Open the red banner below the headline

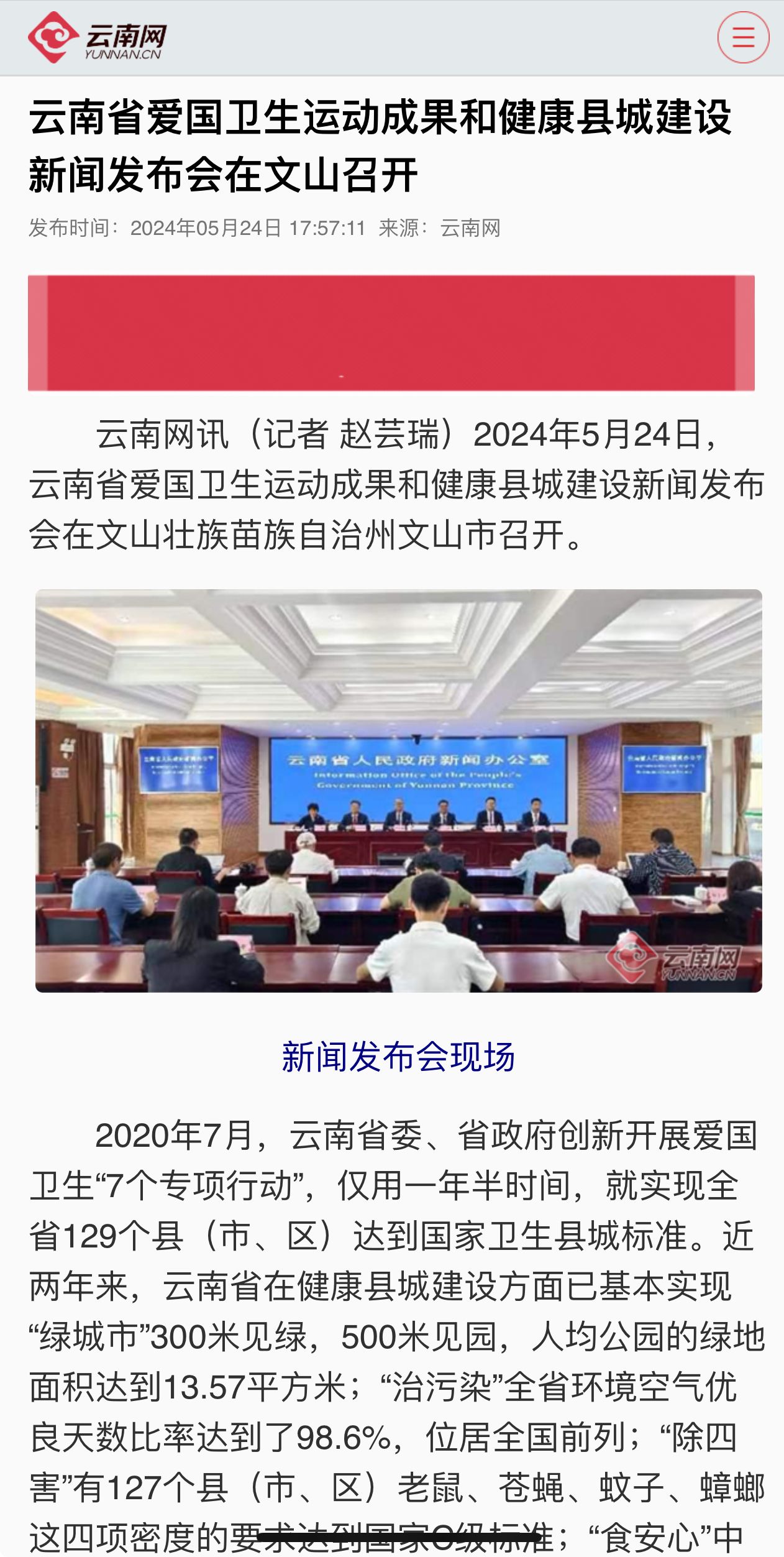point(391,333)
